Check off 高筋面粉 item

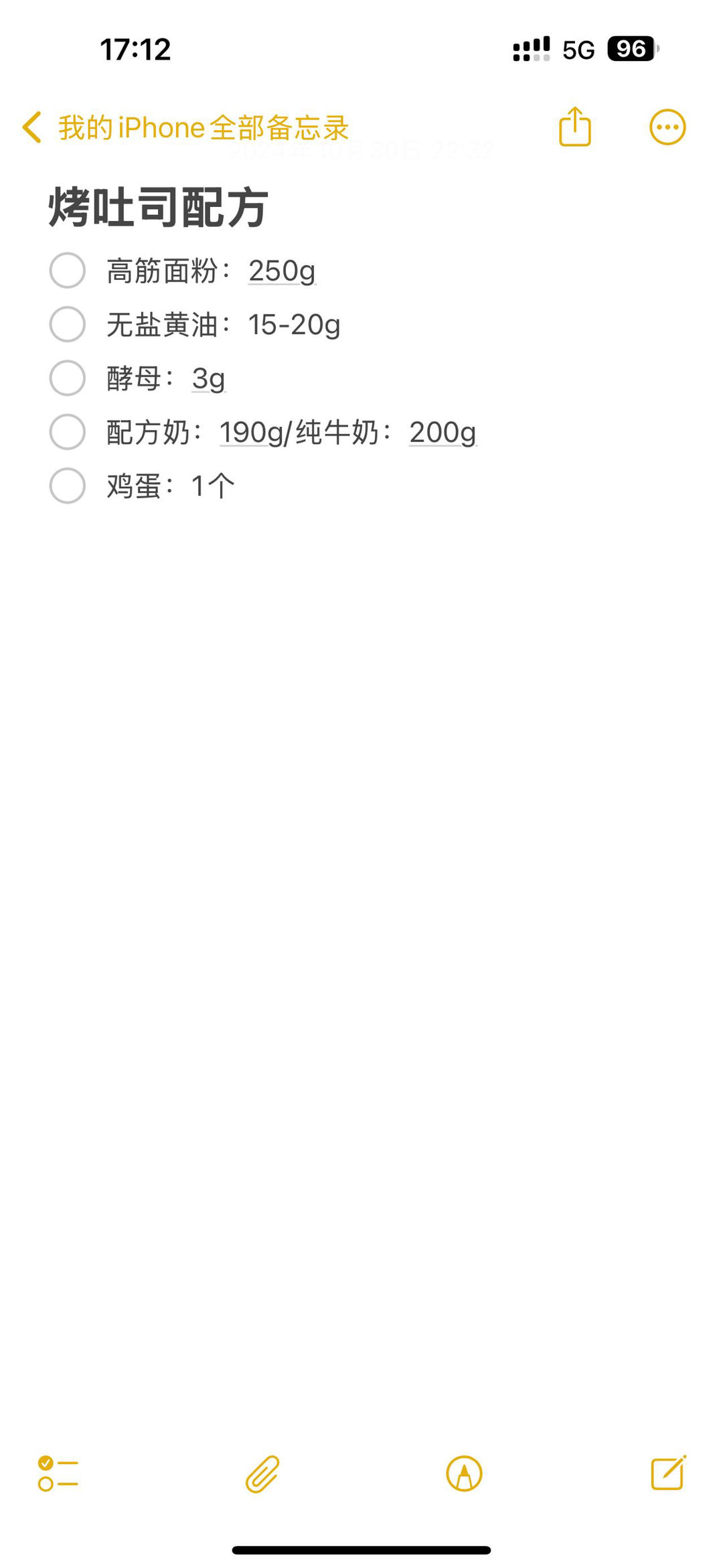(x=68, y=271)
